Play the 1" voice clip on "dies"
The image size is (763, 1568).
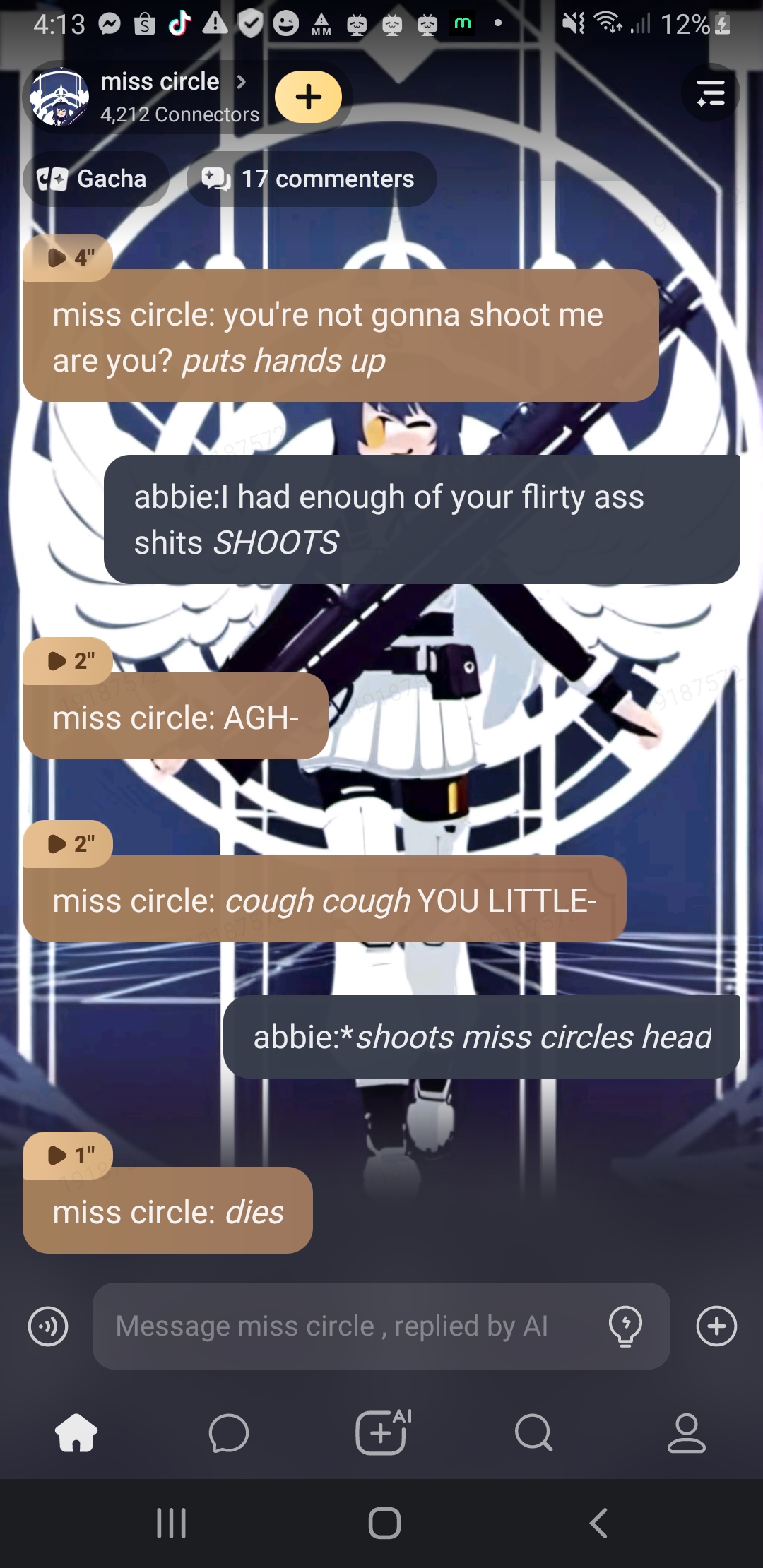pos(69,1156)
